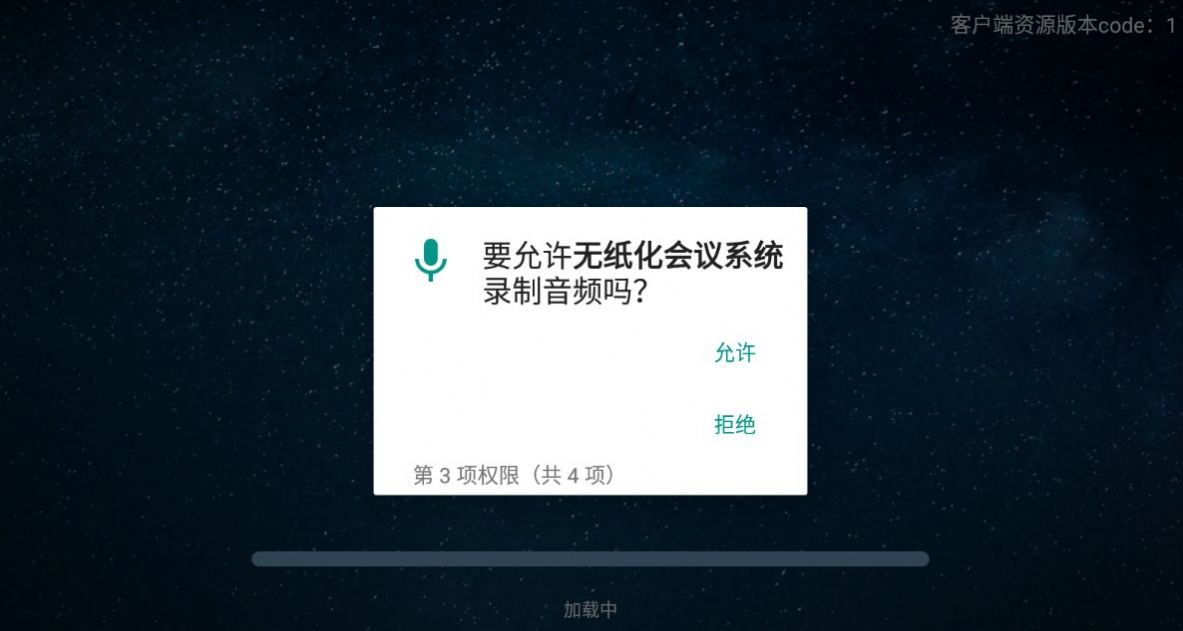Deny the recording permission with 拒绝
1183x631 pixels.
pos(734,425)
